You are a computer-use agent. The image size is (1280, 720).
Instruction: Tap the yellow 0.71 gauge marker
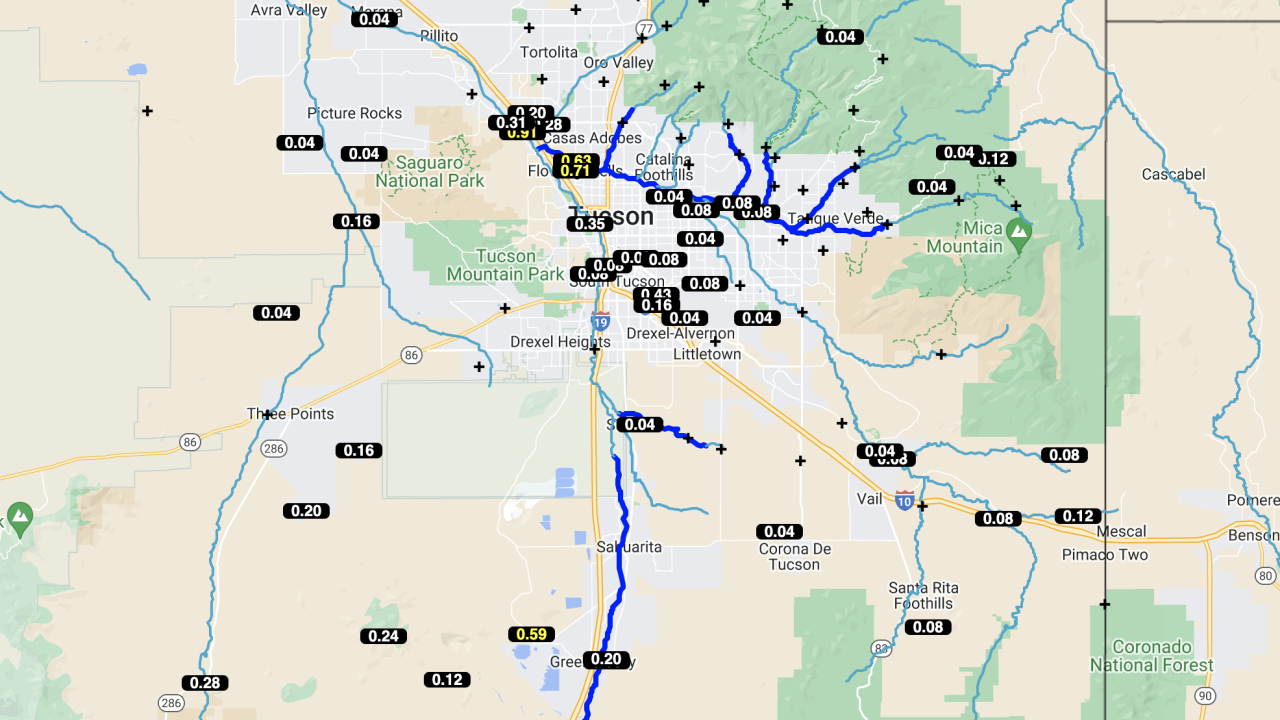click(x=575, y=171)
